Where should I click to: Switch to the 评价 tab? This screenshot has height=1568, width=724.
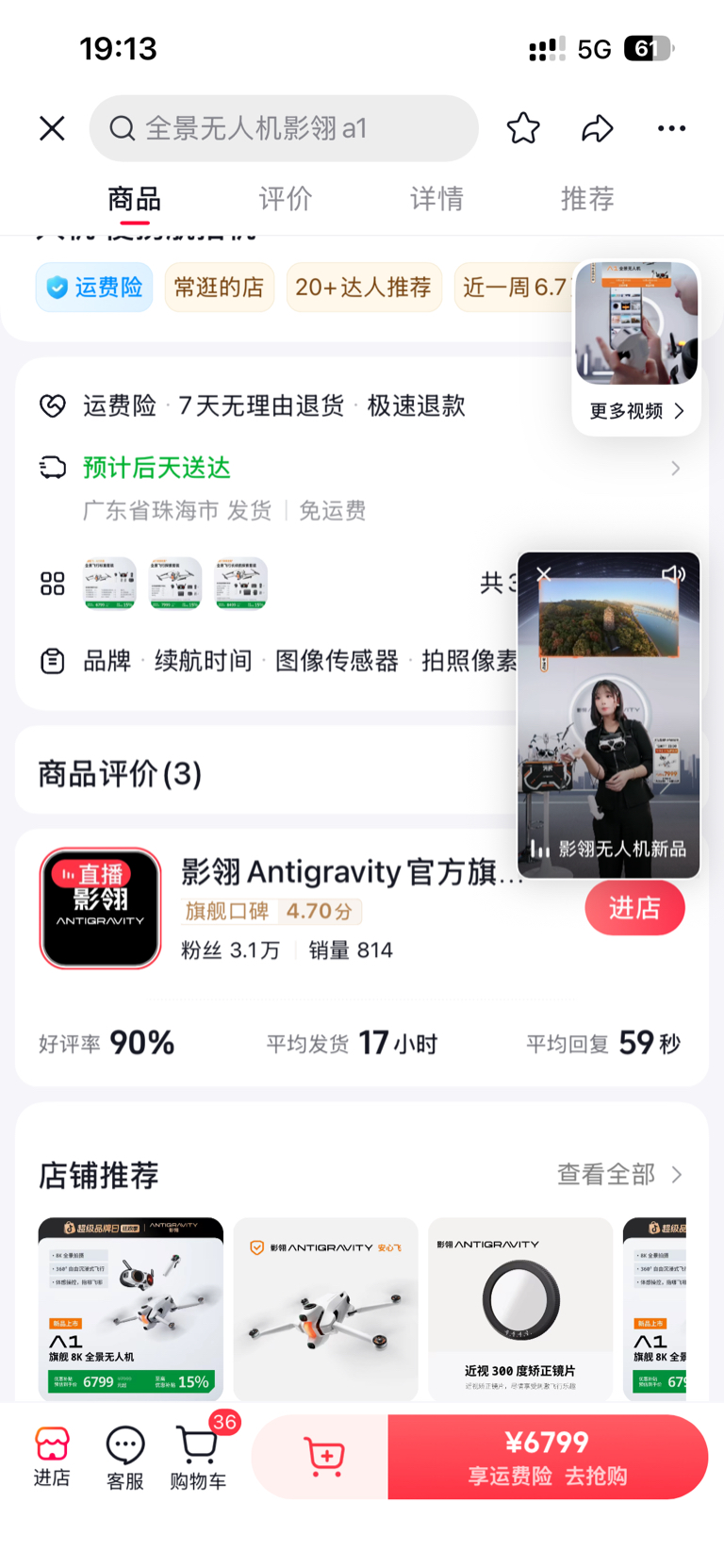285,198
